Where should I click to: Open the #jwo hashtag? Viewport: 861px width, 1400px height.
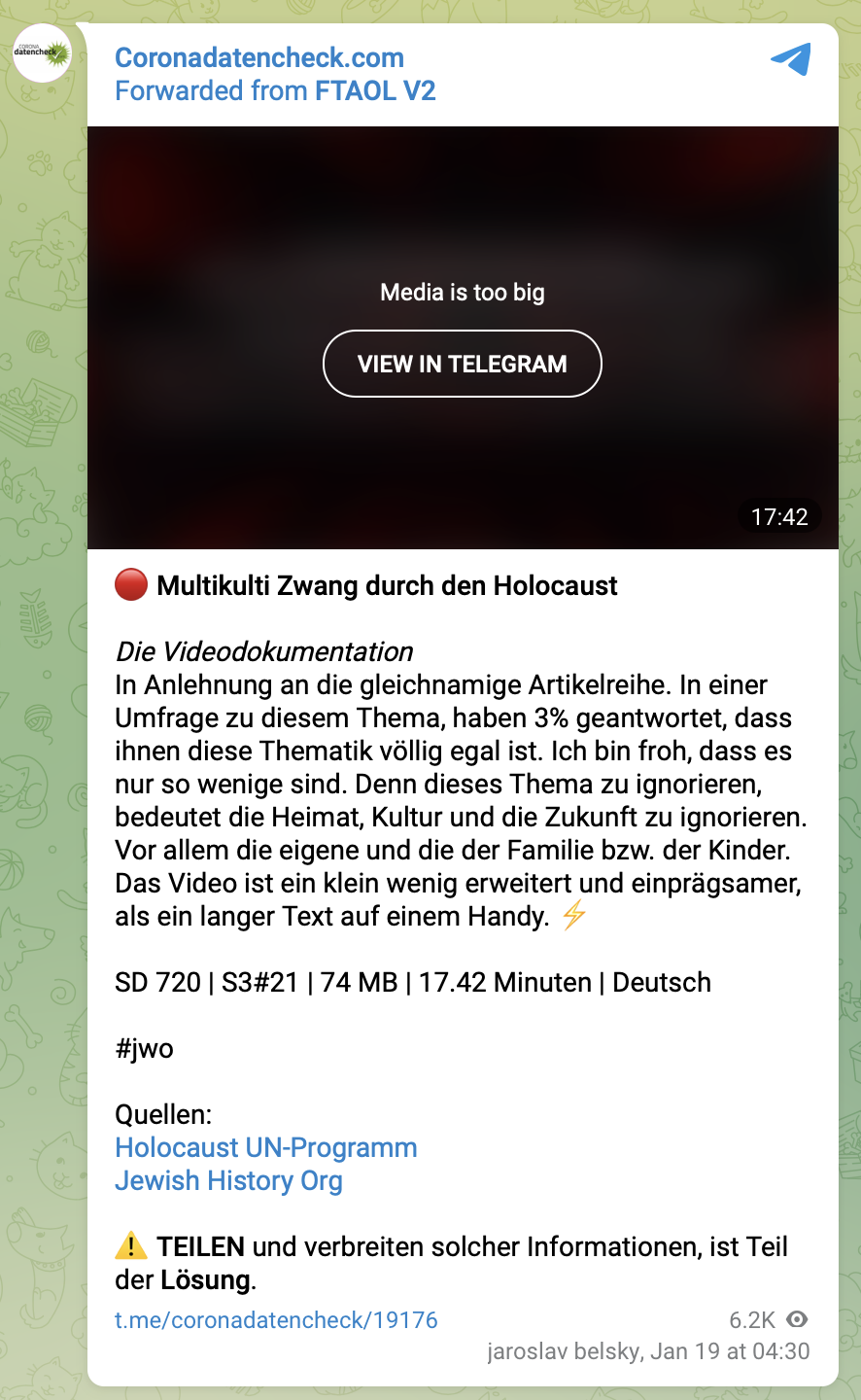pyautogui.click(x=144, y=1048)
